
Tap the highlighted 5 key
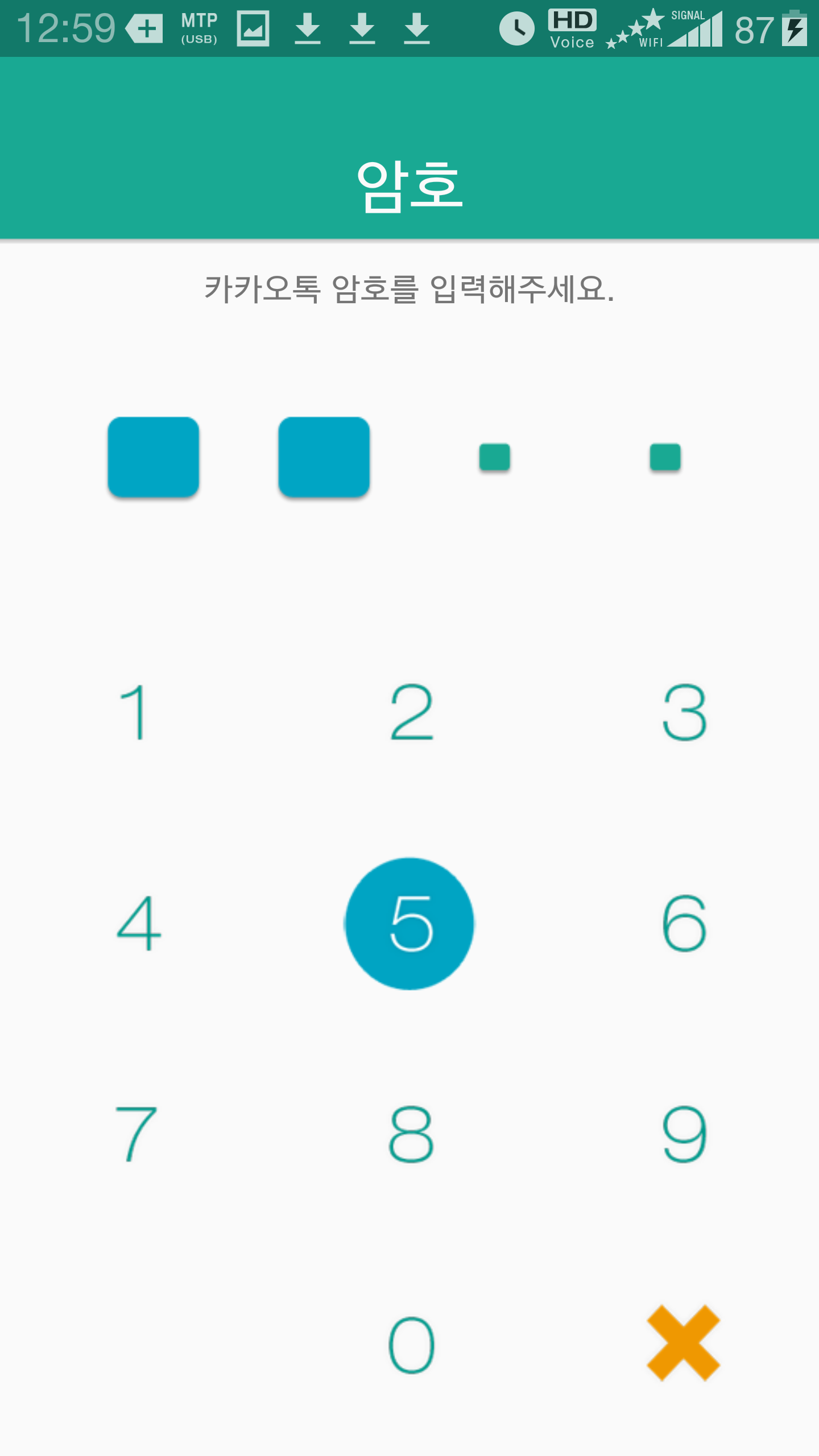coord(409,924)
